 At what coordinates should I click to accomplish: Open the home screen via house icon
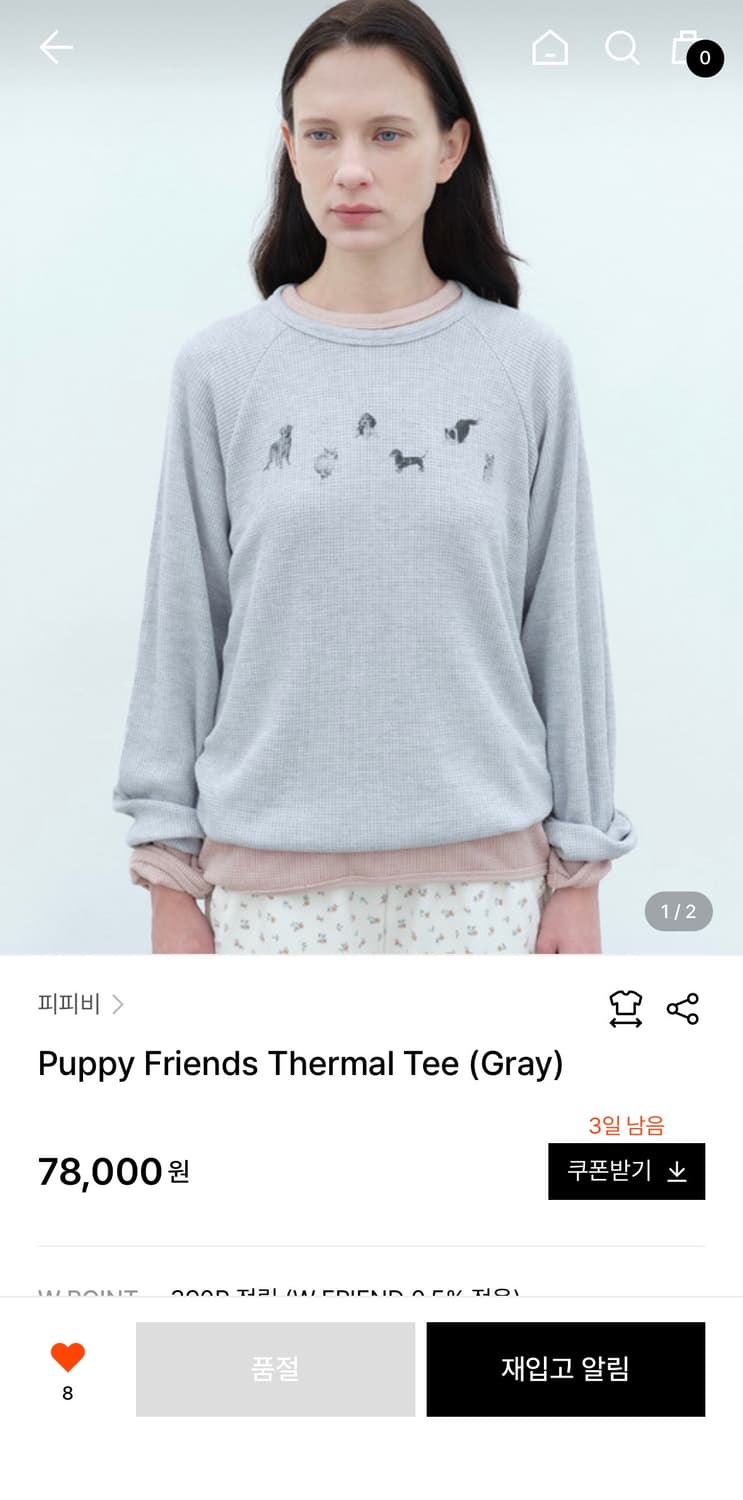click(x=550, y=47)
